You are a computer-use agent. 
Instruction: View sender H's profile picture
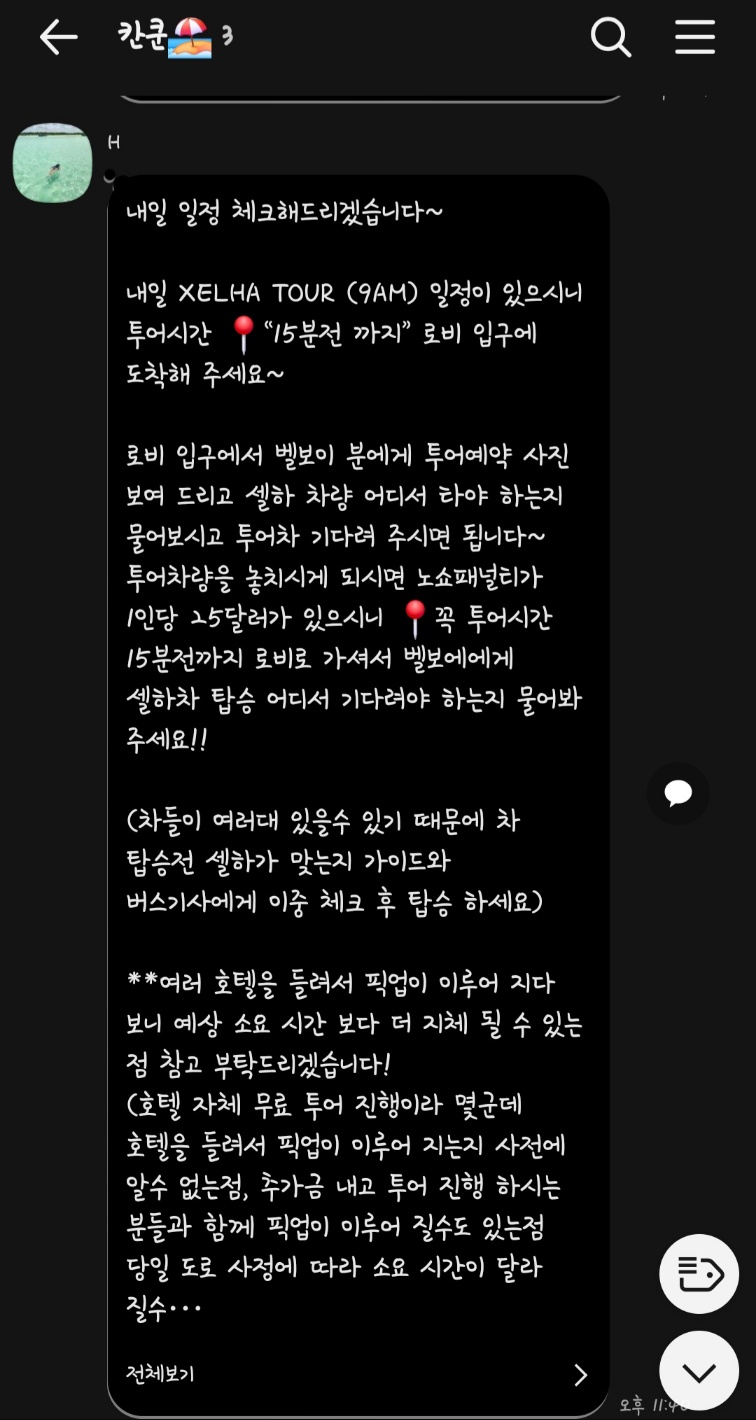(52, 163)
